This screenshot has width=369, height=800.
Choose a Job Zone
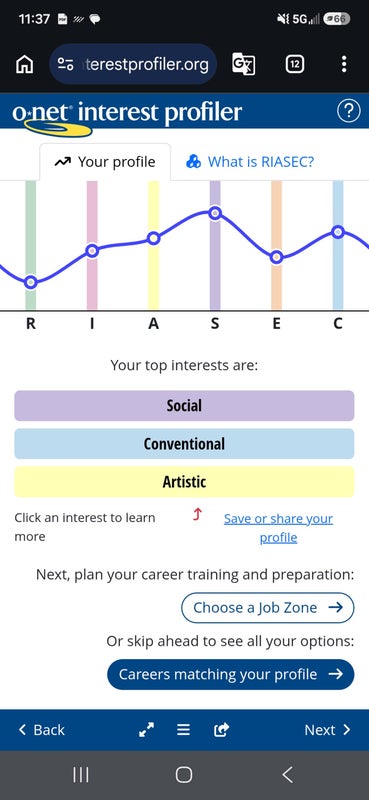pos(267,608)
